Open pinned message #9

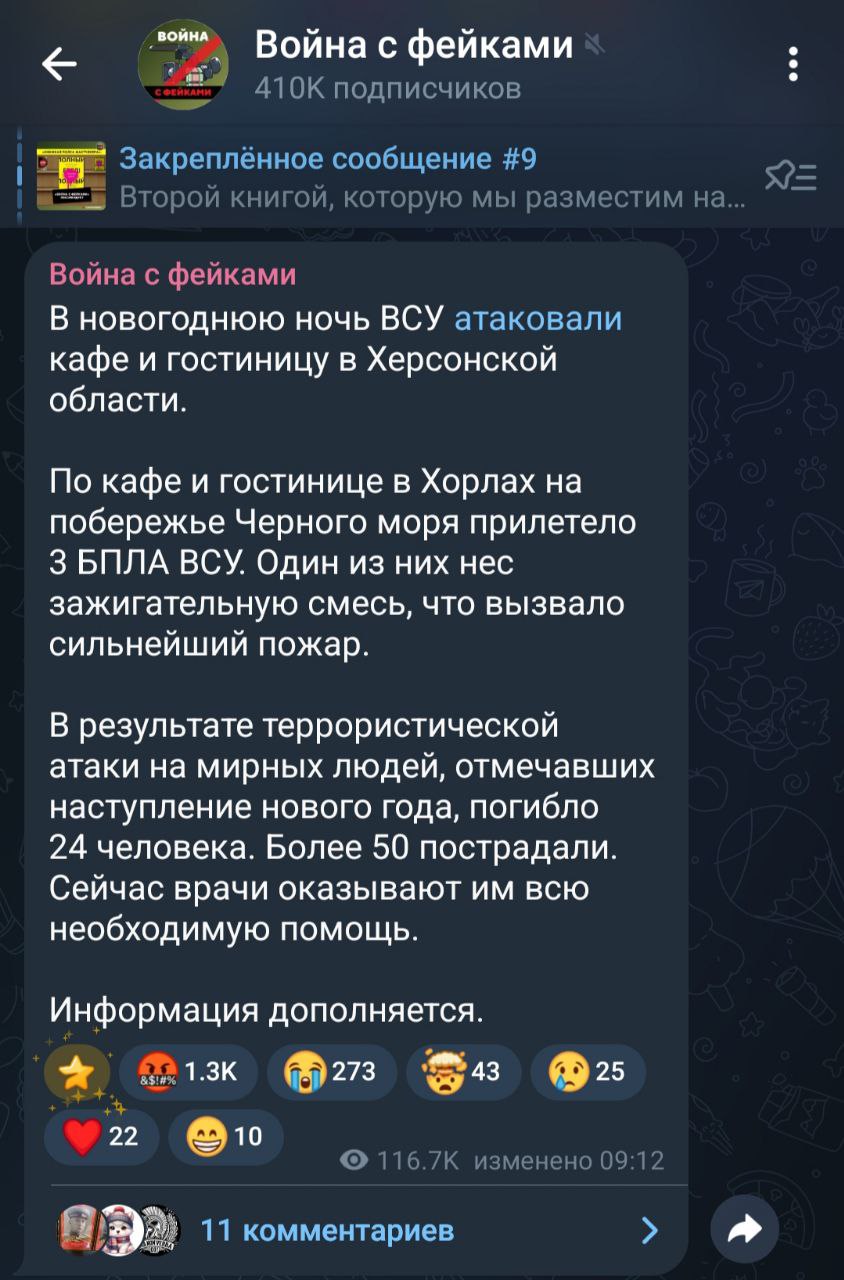coord(400,177)
